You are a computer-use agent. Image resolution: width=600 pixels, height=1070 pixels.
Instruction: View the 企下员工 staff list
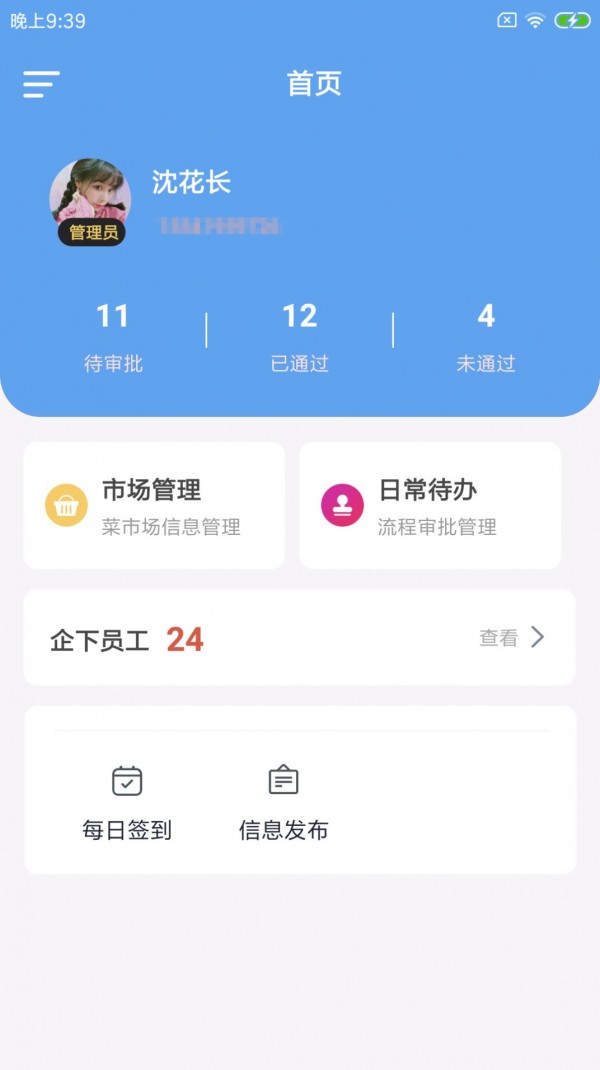click(x=511, y=638)
